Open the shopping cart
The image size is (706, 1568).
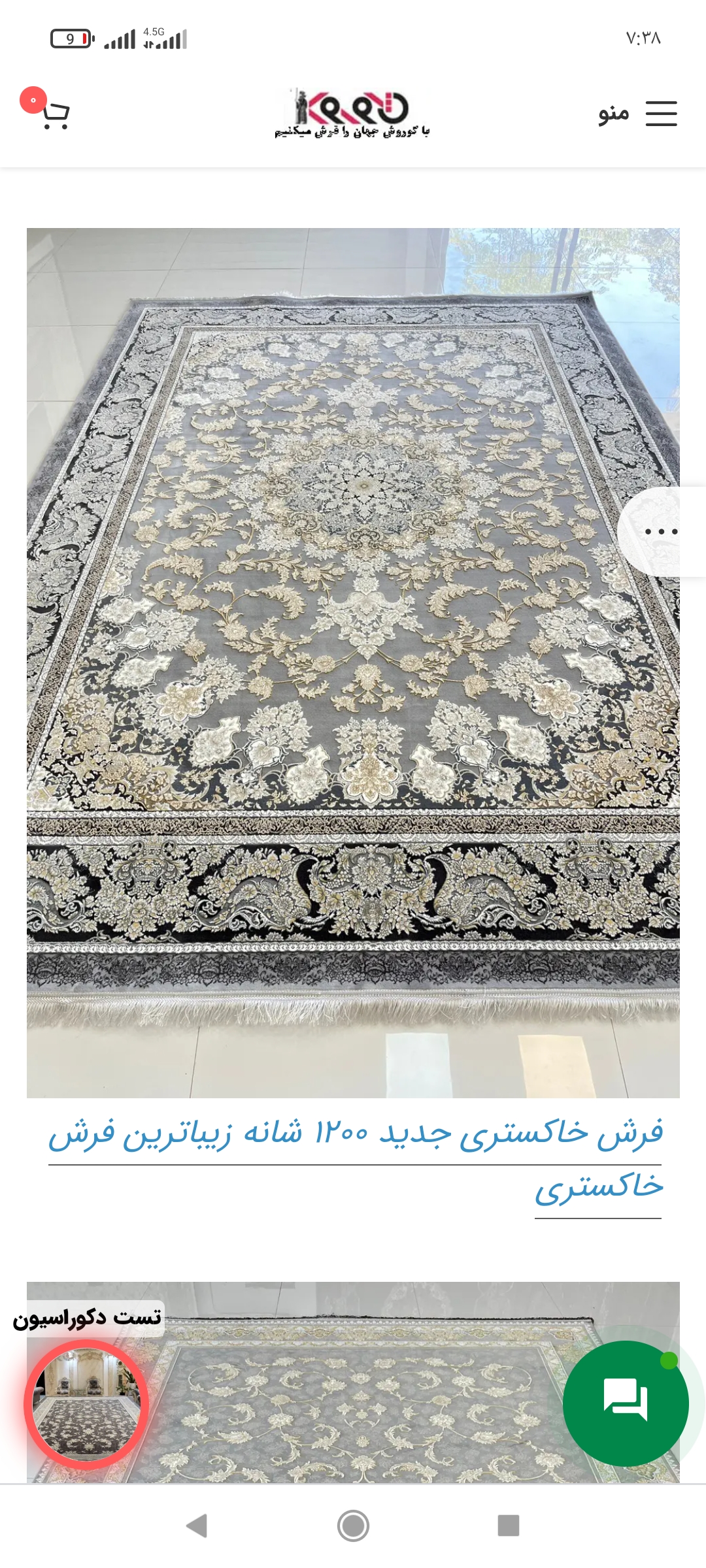coord(55,114)
